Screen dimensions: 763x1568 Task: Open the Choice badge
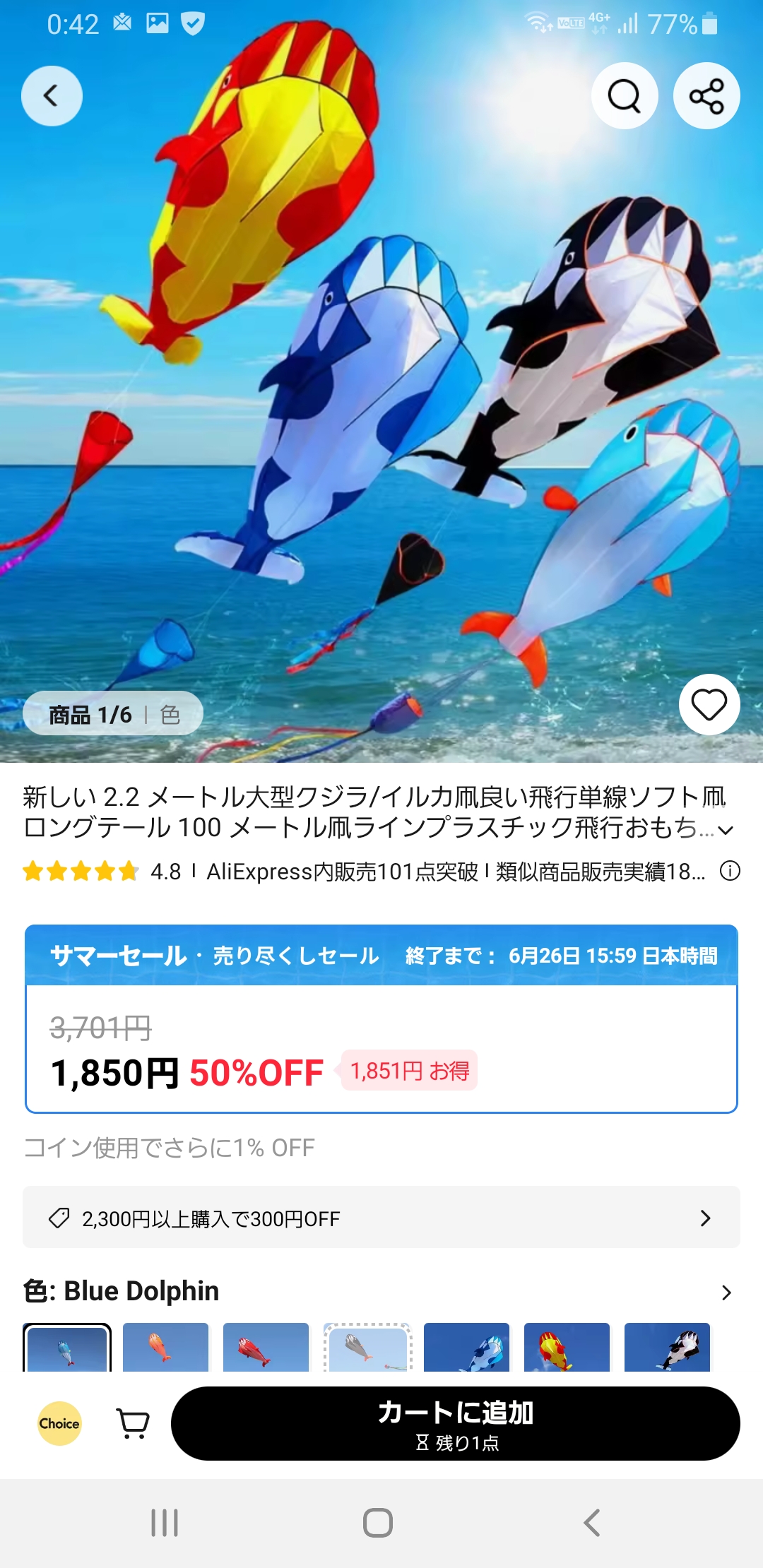(x=59, y=1423)
